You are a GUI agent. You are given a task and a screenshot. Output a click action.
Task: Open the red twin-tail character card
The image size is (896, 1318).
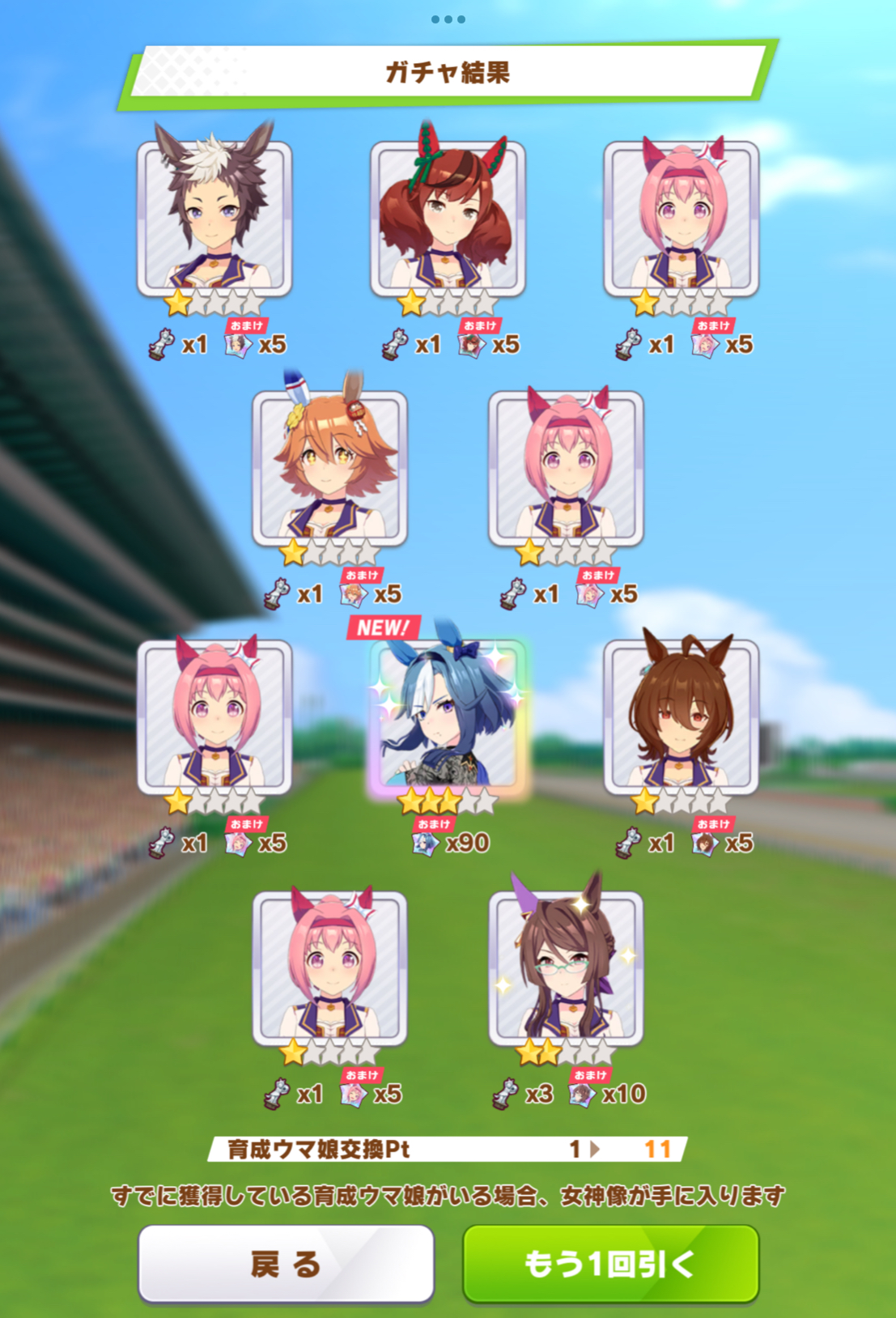tap(448, 217)
